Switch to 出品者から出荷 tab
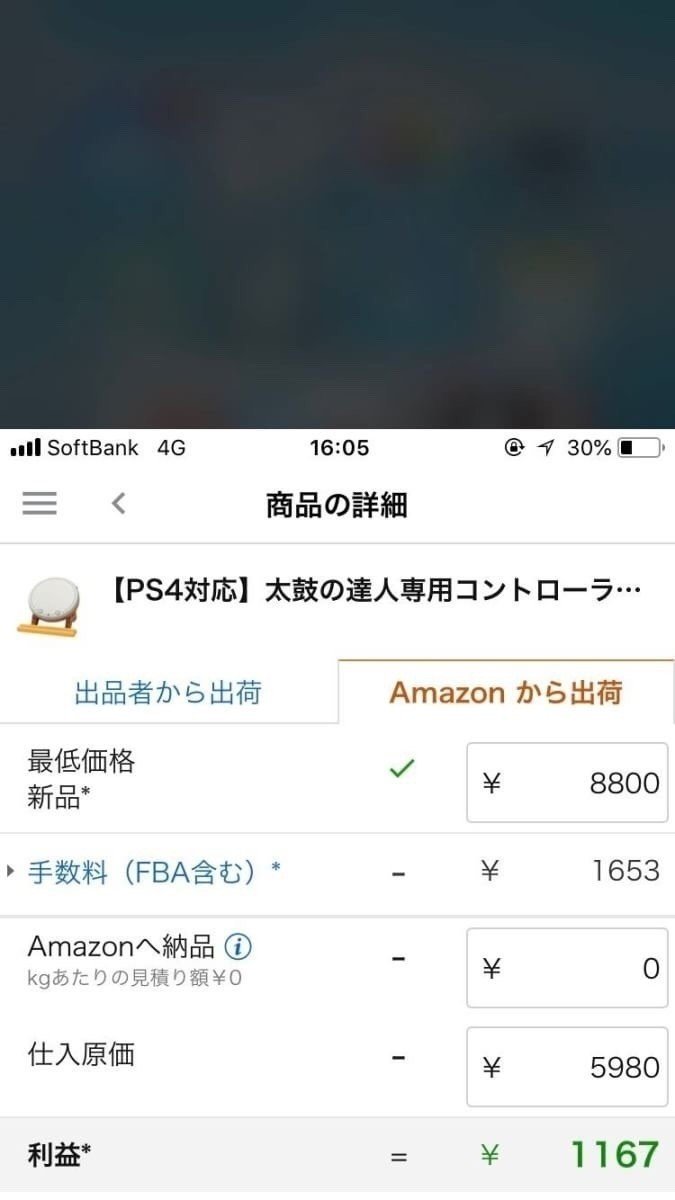The height and width of the screenshot is (1200, 675). click(x=168, y=692)
